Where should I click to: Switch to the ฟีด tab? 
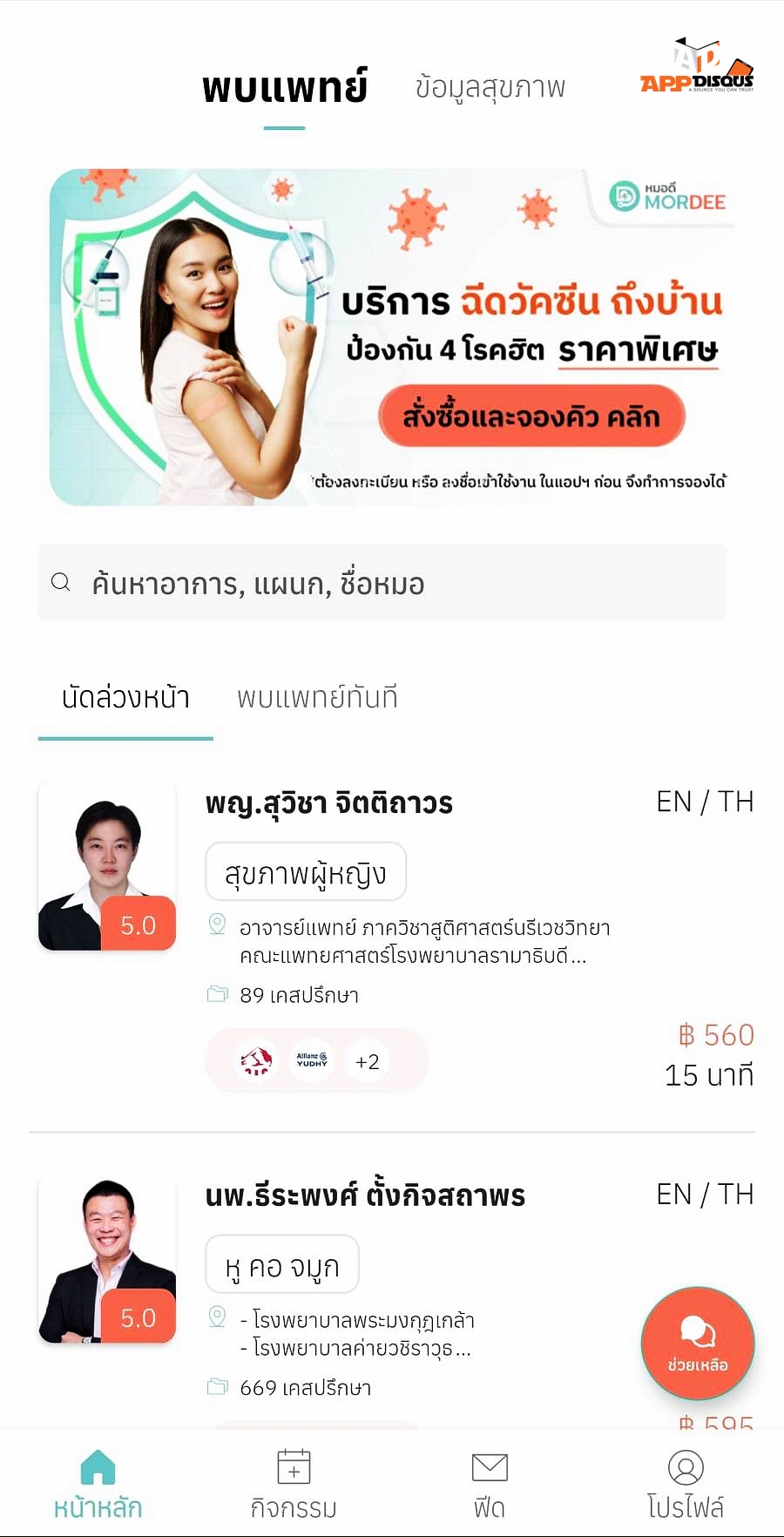pyautogui.click(x=490, y=1483)
